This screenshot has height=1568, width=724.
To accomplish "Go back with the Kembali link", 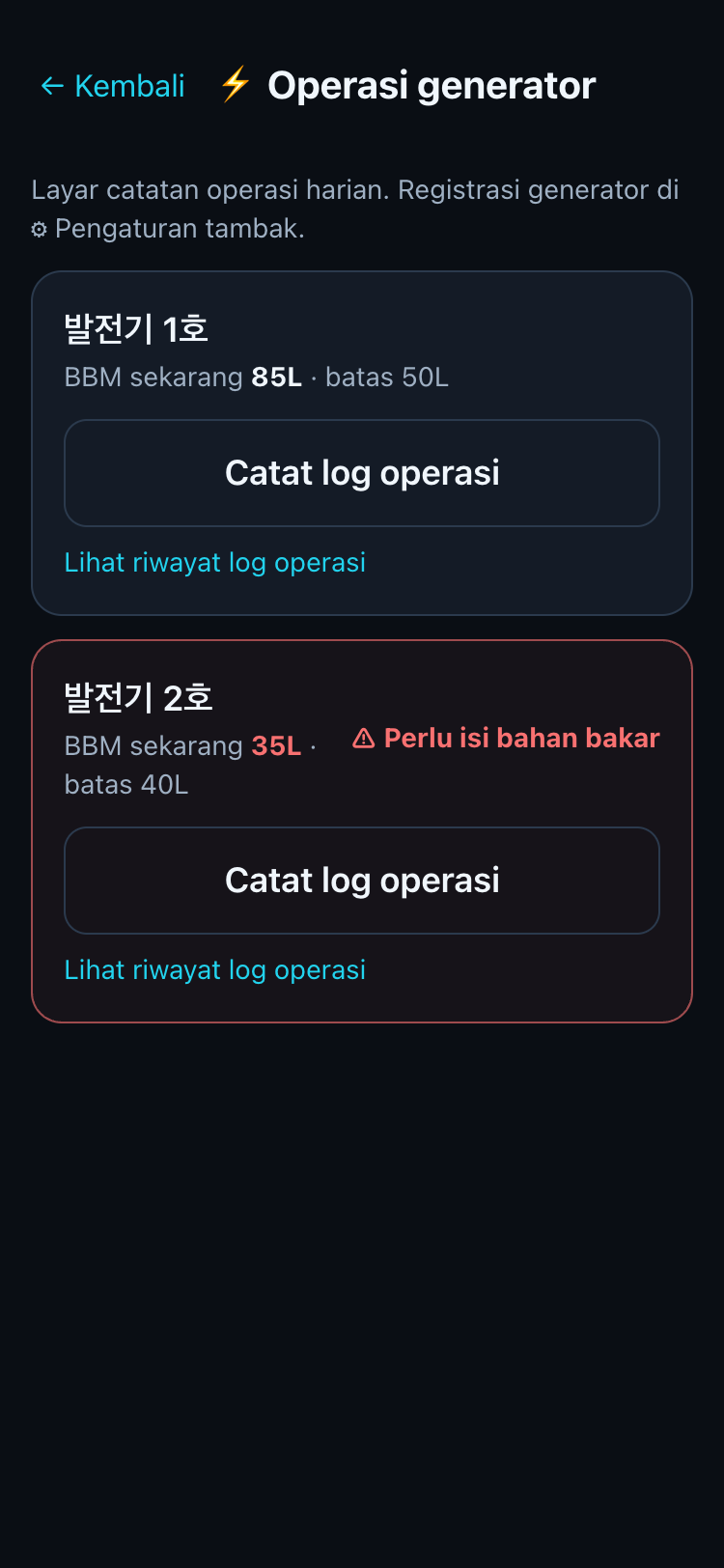I will pyautogui.click(x=112, y=86).
